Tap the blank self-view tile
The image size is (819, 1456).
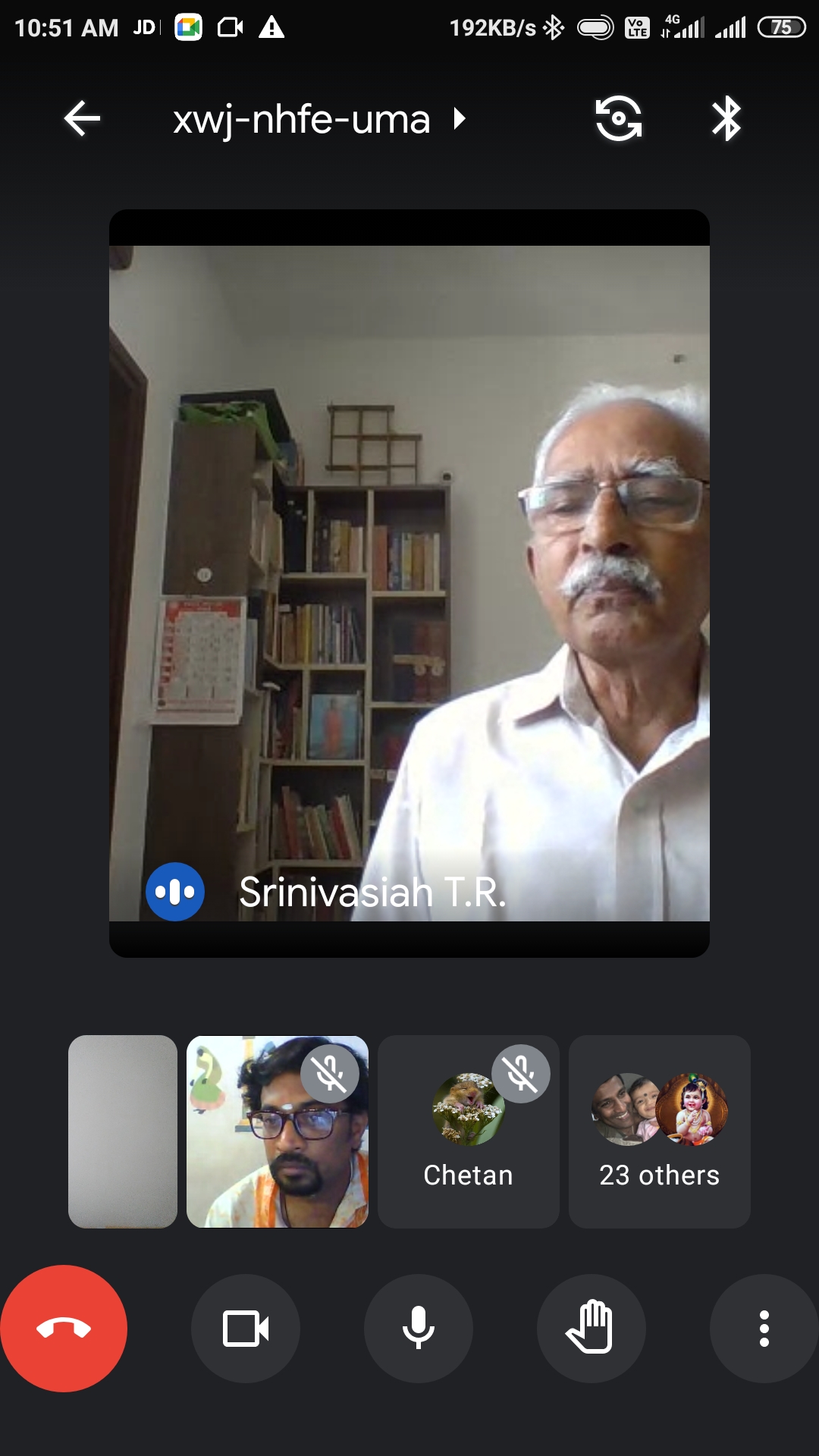click(x=123, y=1131)
